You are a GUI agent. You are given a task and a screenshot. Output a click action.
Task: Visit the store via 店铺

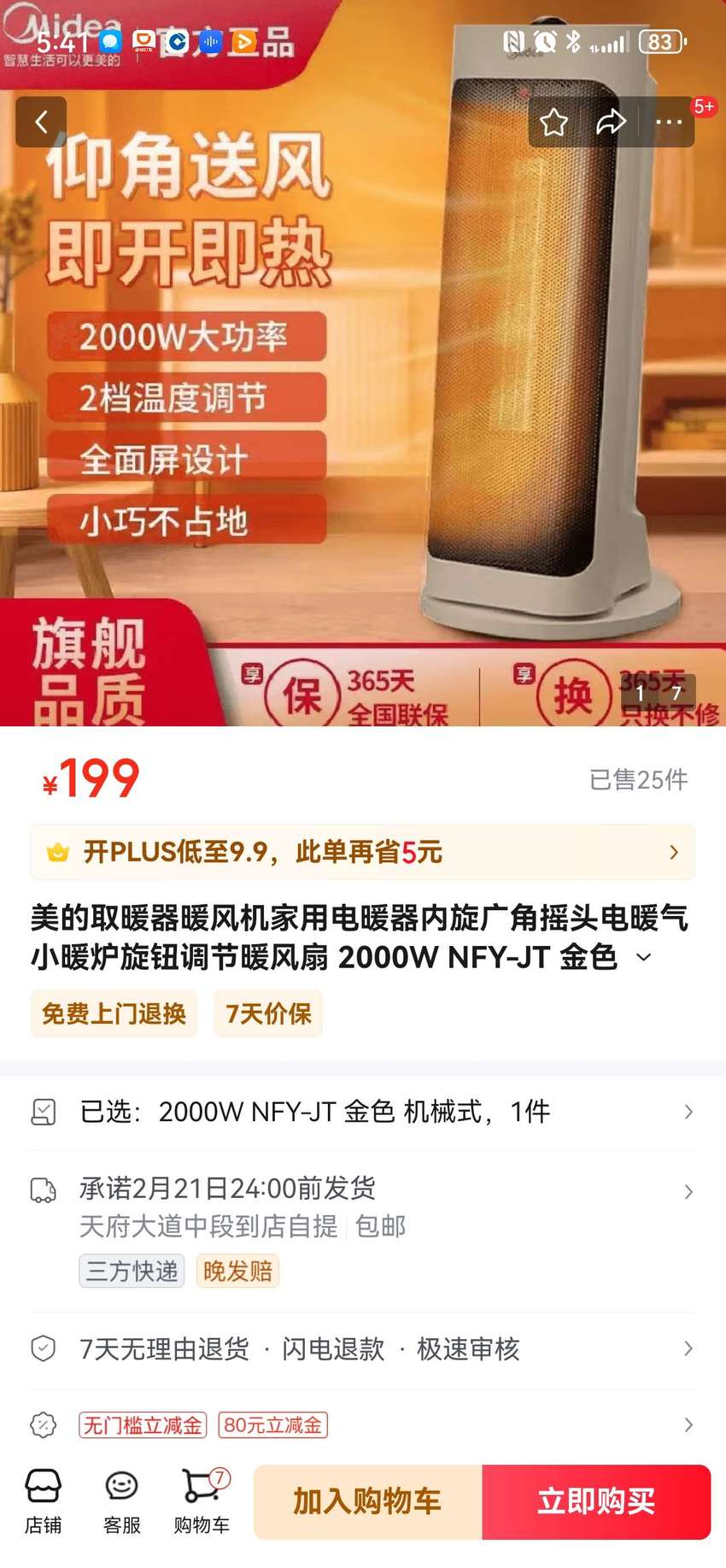coord(43,1501)
